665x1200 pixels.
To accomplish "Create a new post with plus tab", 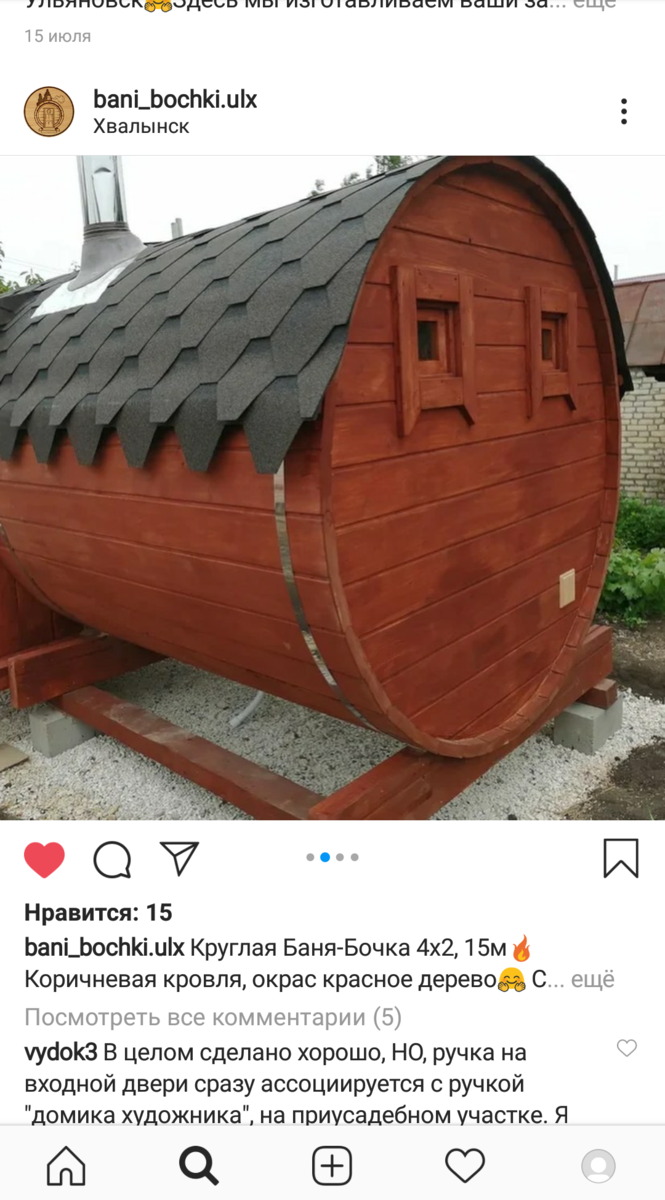I will (332, 1165).
